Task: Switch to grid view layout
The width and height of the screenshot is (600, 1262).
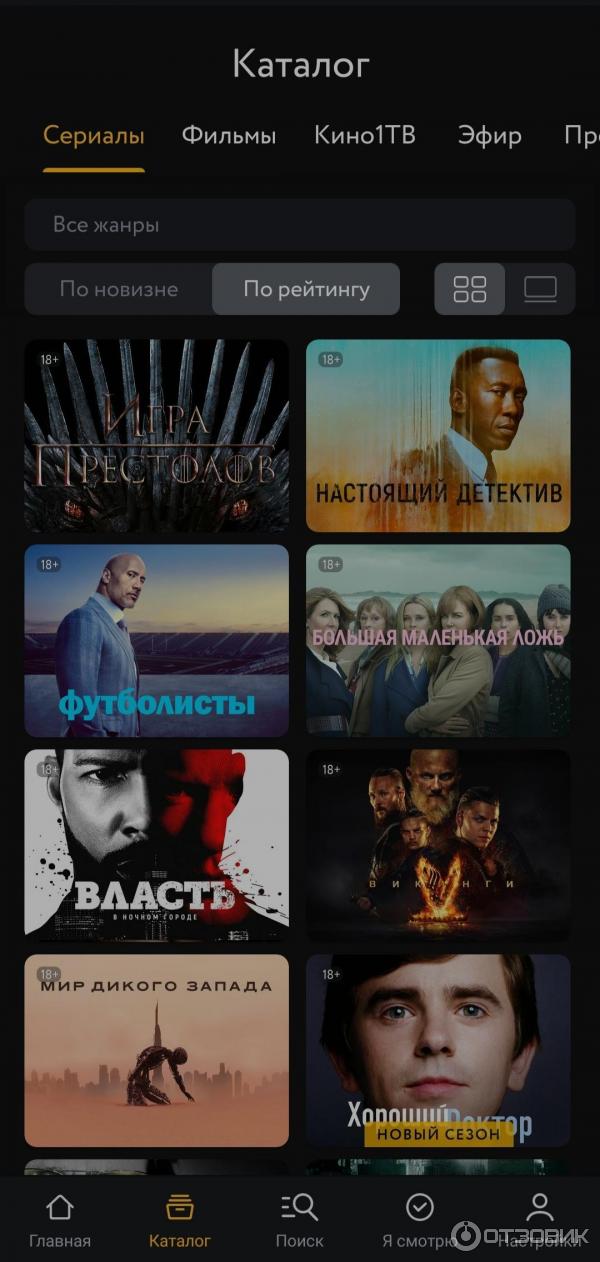Action: point(470,290)
